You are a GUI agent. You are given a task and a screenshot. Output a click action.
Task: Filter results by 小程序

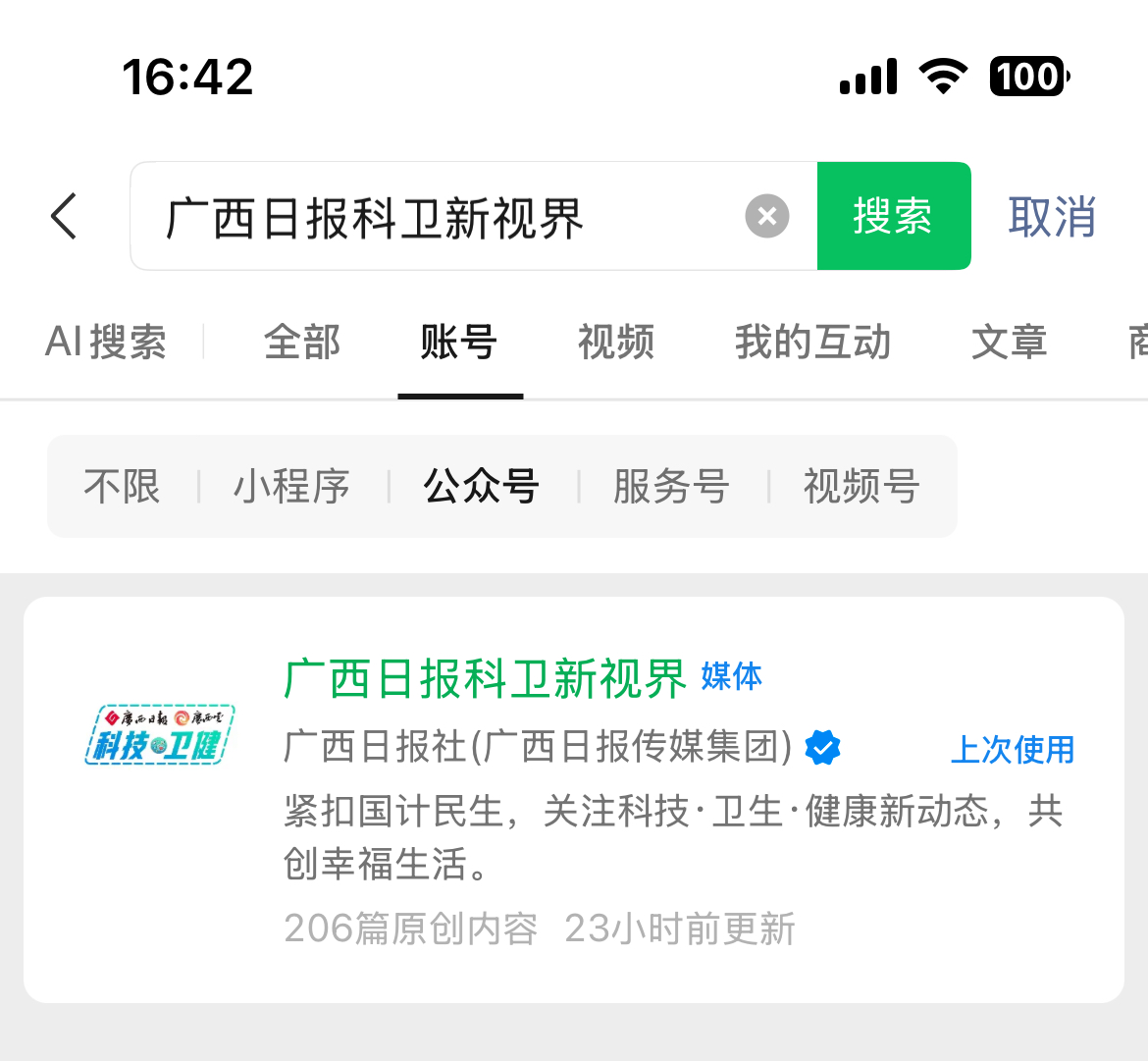(291, 487)
